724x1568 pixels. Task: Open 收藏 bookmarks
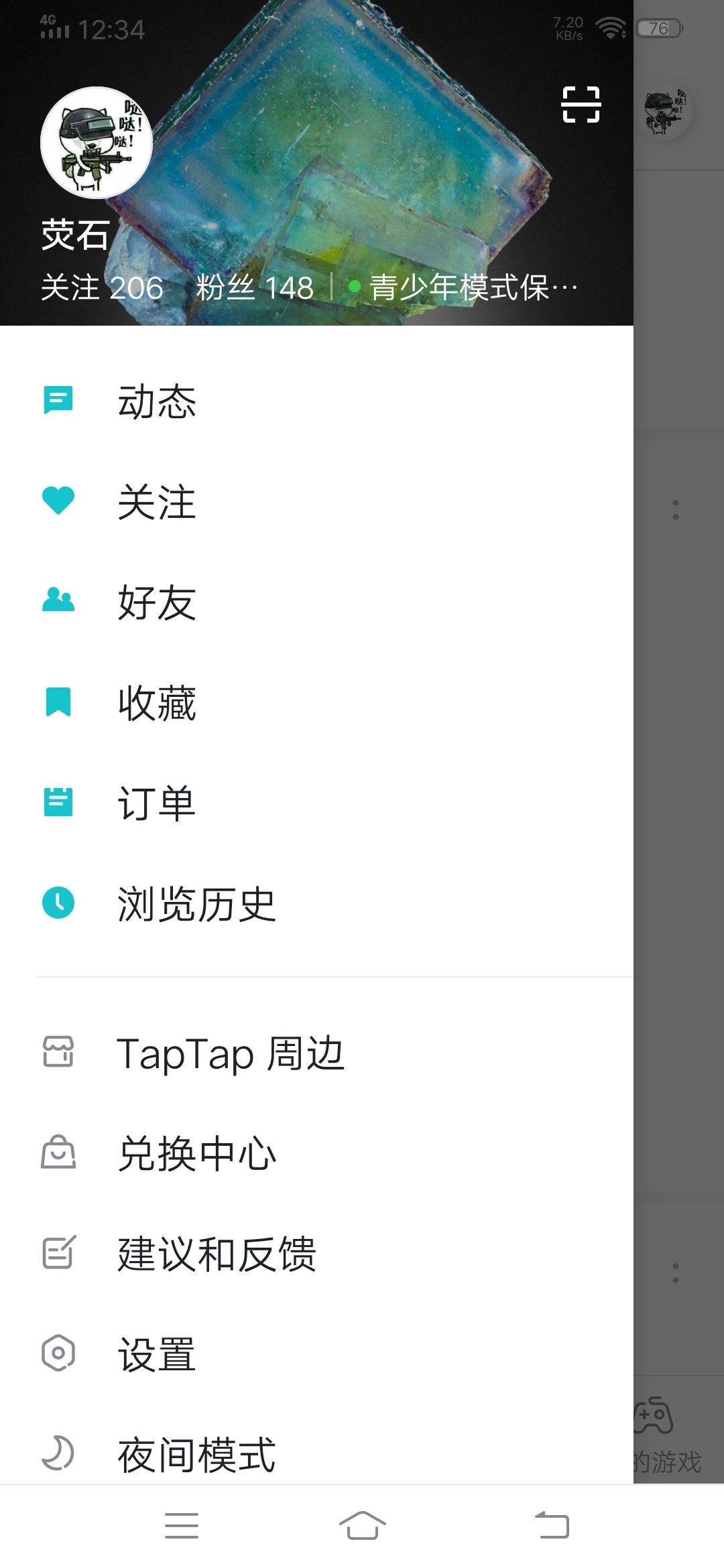[x=157, y=703]
